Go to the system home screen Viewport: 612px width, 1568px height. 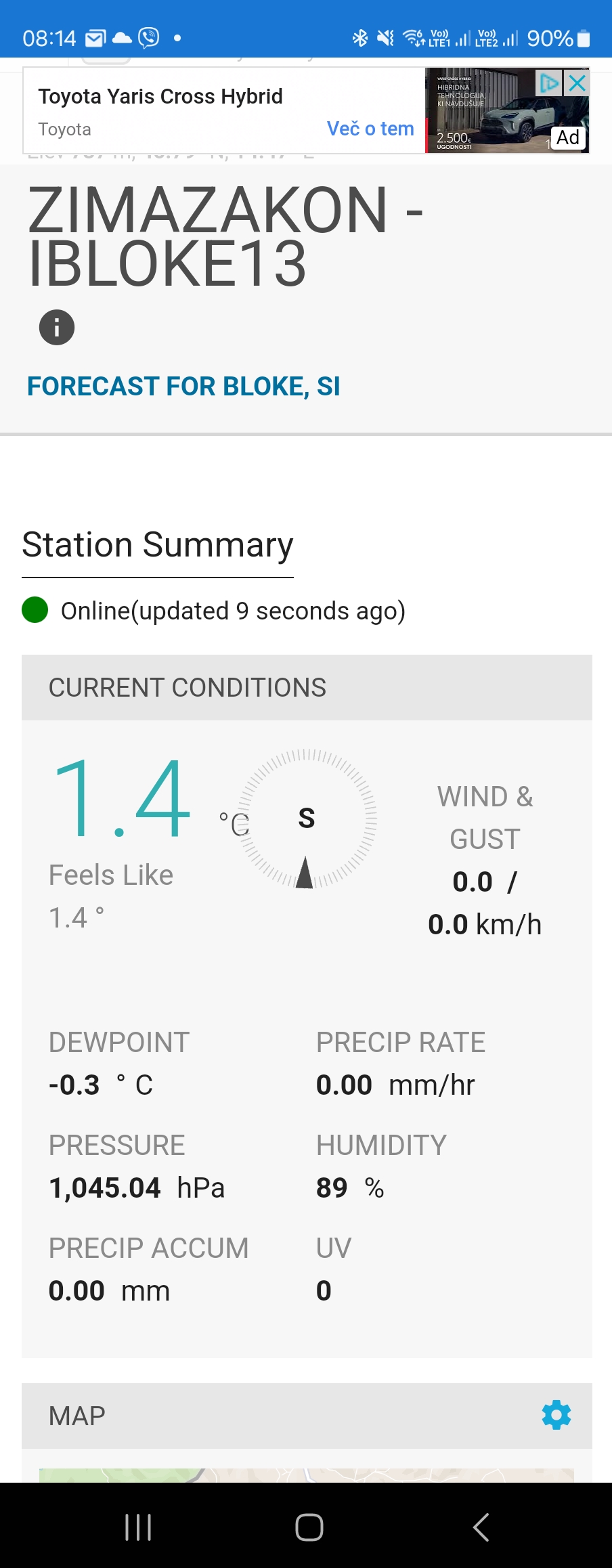[309, 1527]
